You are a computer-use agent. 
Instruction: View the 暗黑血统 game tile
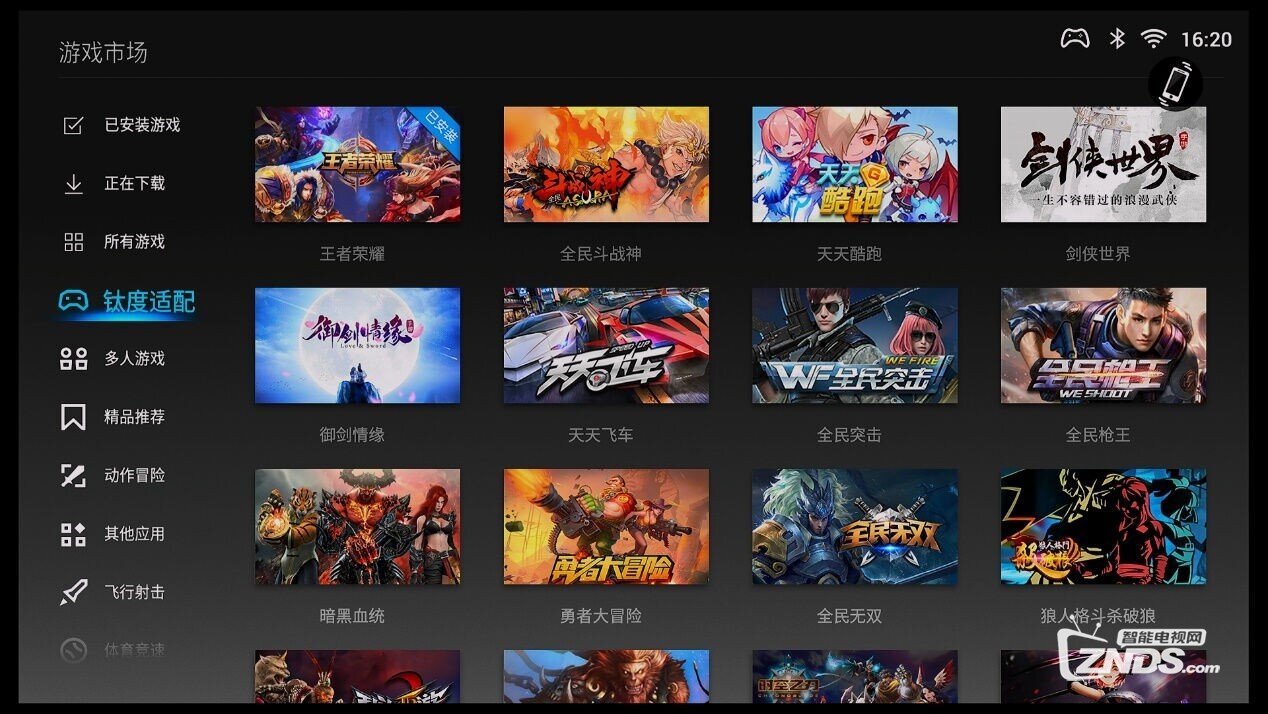click(x=357, y=527)
